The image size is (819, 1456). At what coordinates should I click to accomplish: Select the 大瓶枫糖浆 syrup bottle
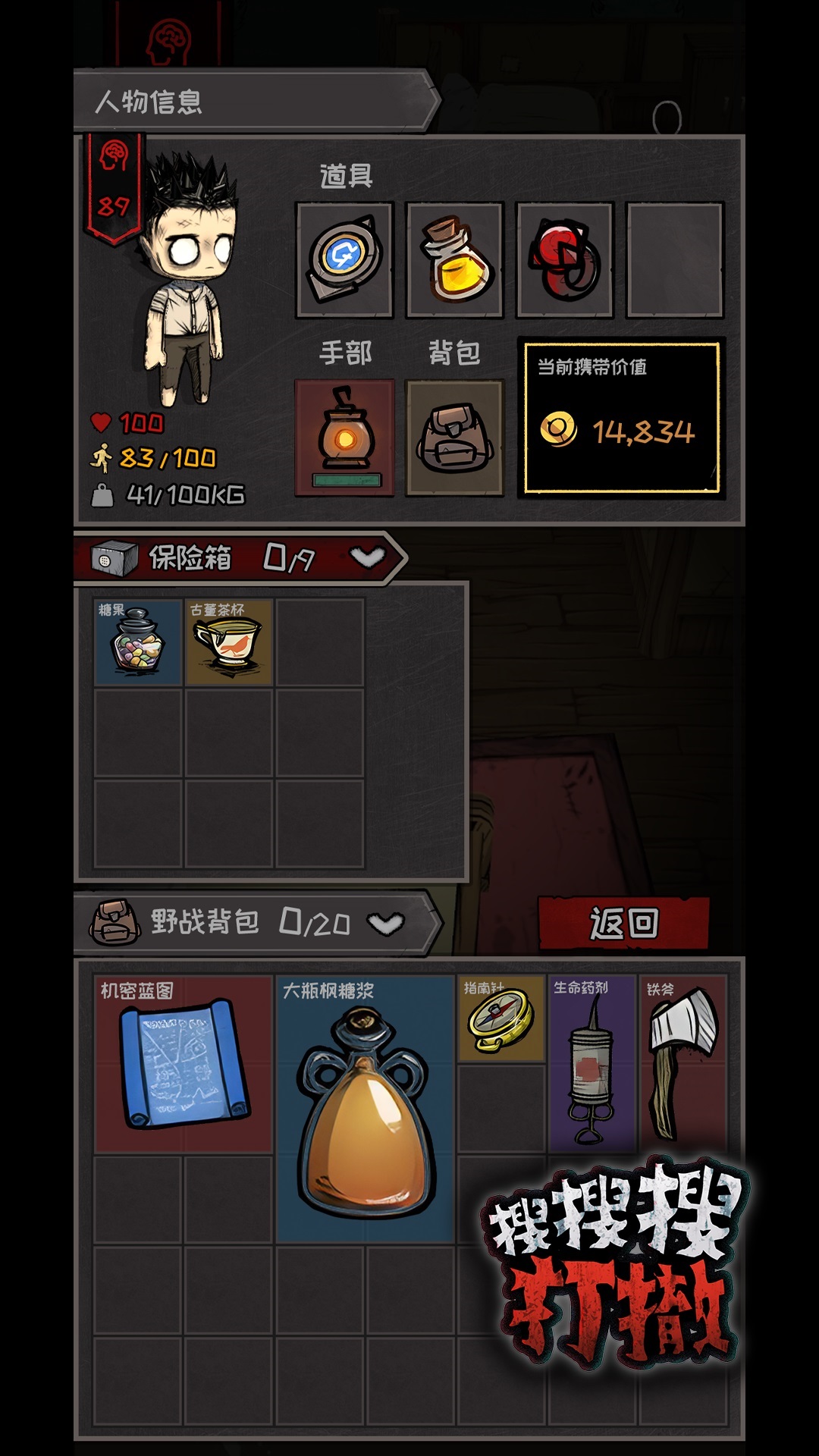(365, 1109)
